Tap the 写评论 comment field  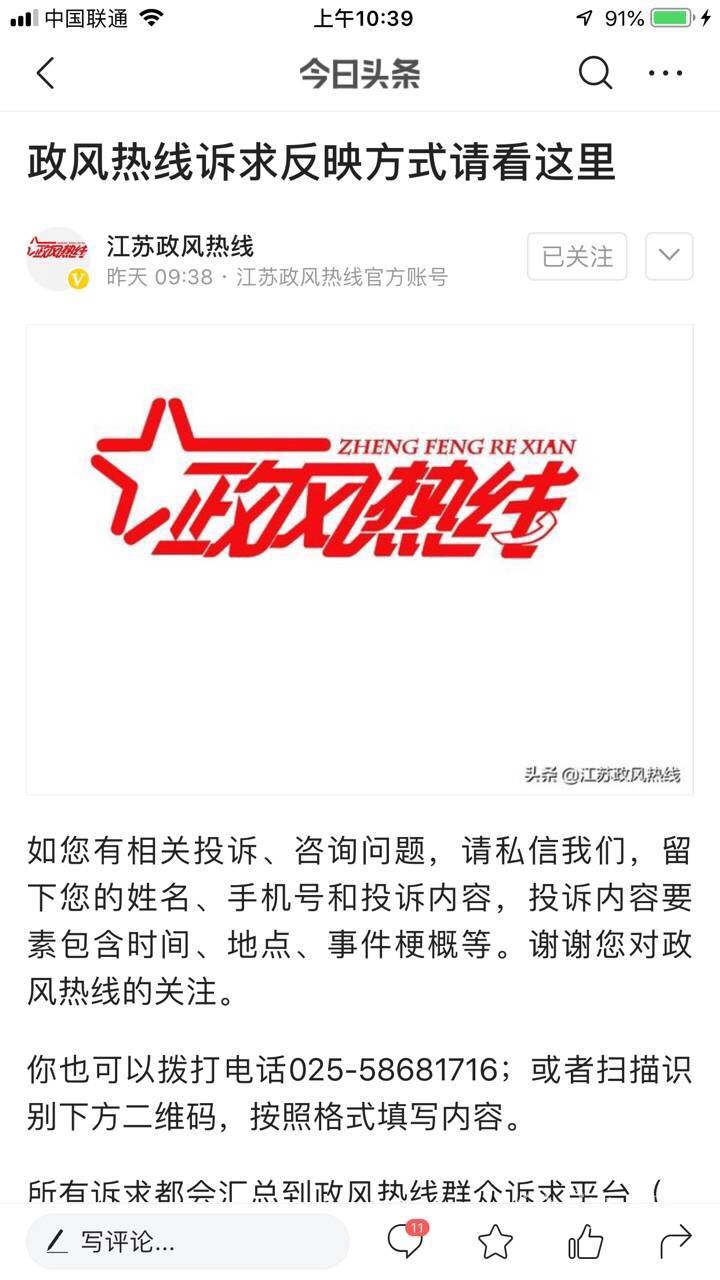coord(188,1242)
